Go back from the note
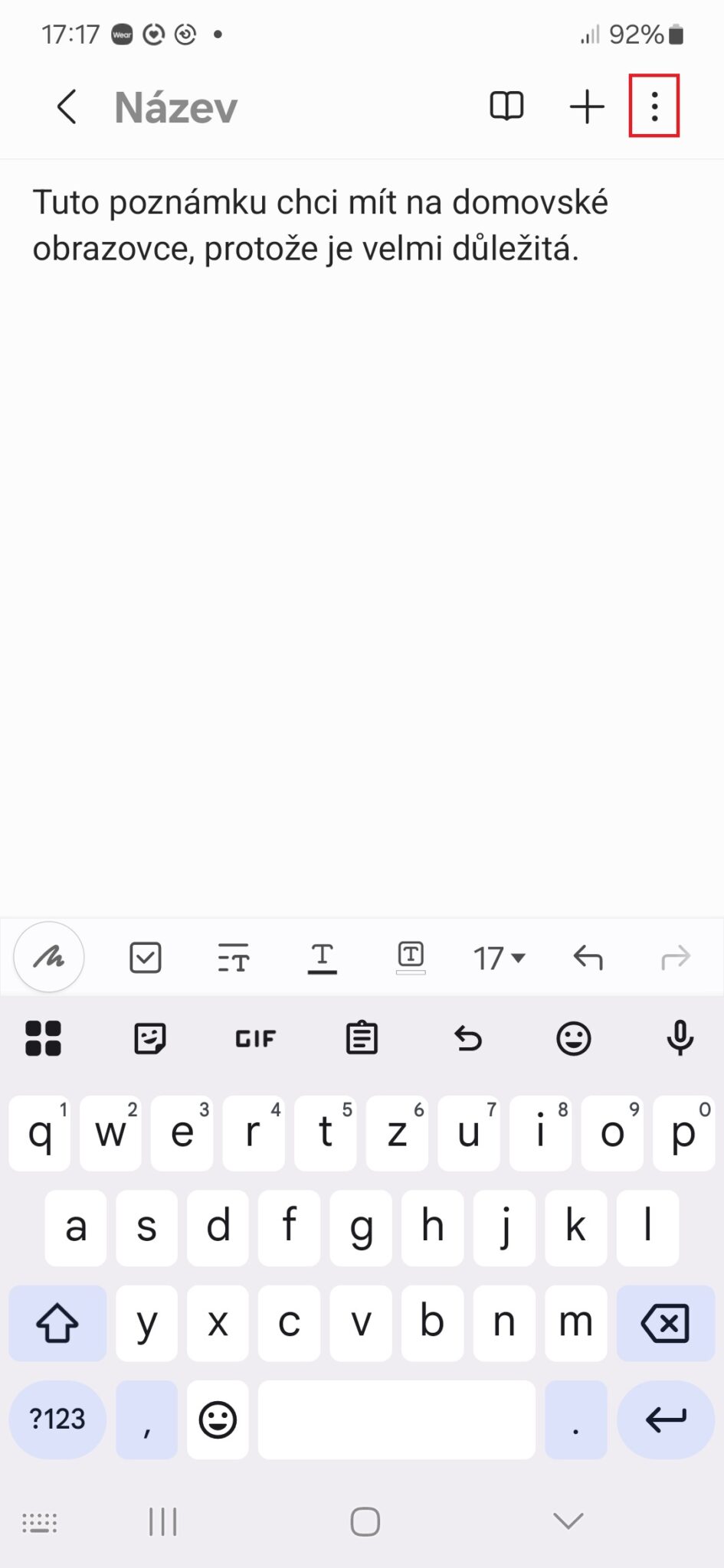Screen dimensions: 724x1568 point(67,106)
